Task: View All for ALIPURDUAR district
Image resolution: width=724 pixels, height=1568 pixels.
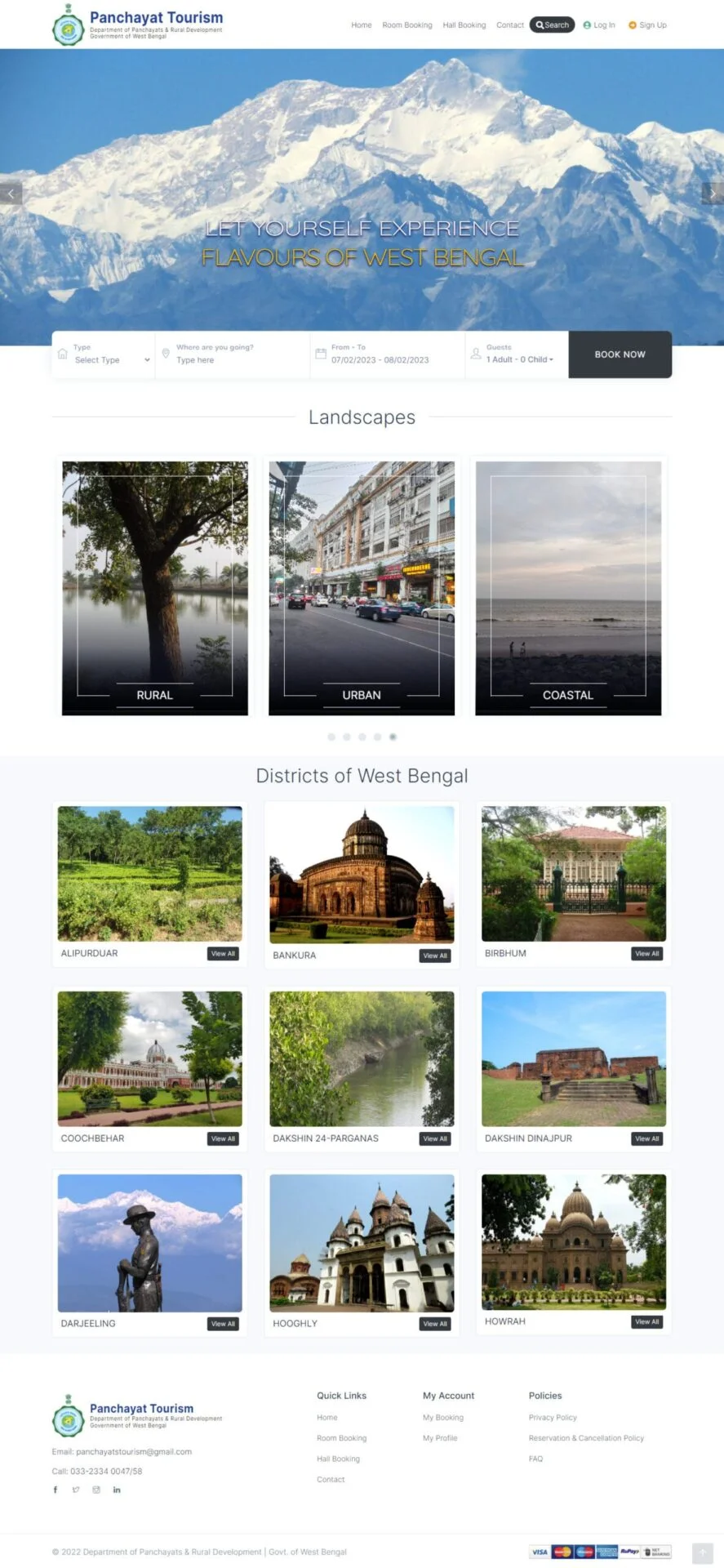Action: (223, 953)
